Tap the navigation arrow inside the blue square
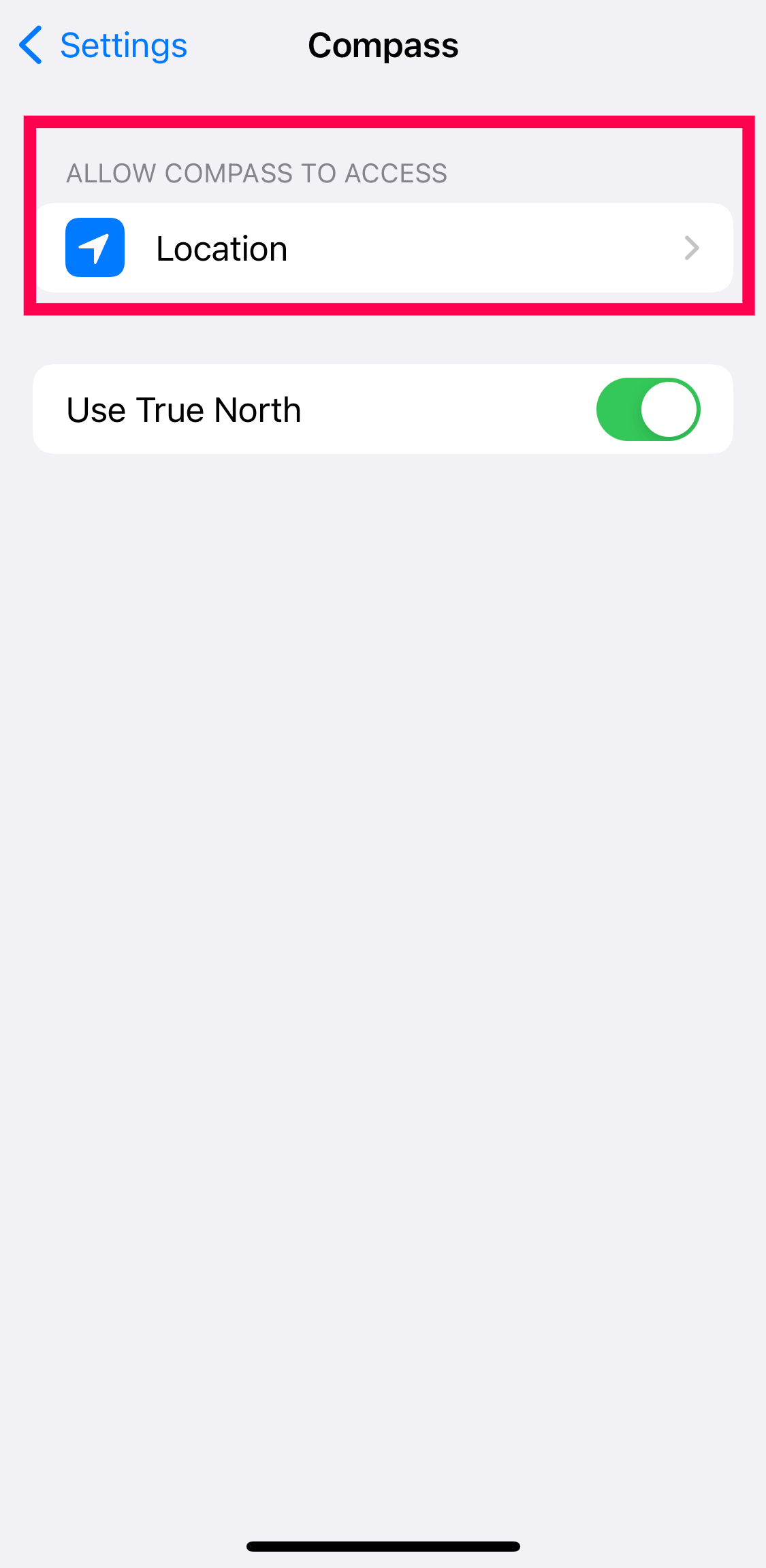 (x=95, y=248)
